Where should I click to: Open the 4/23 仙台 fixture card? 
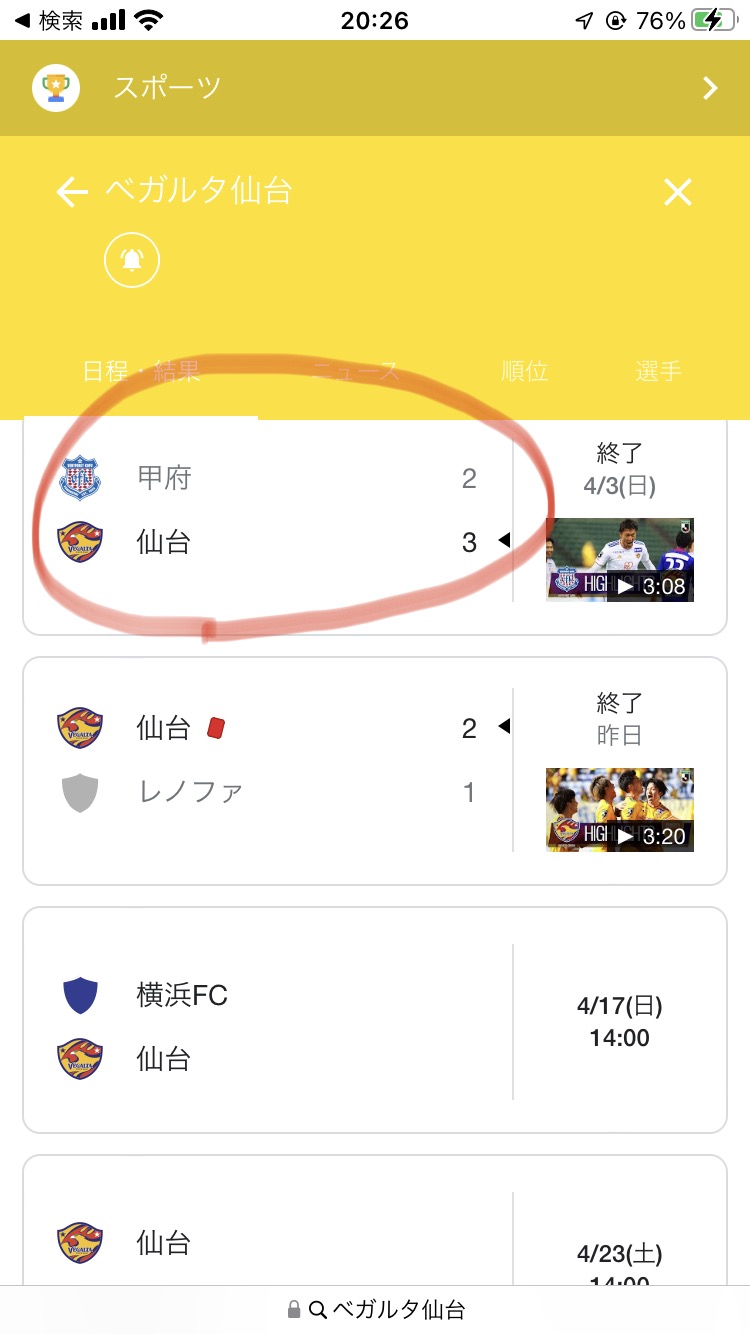[x=270, y=1240]
